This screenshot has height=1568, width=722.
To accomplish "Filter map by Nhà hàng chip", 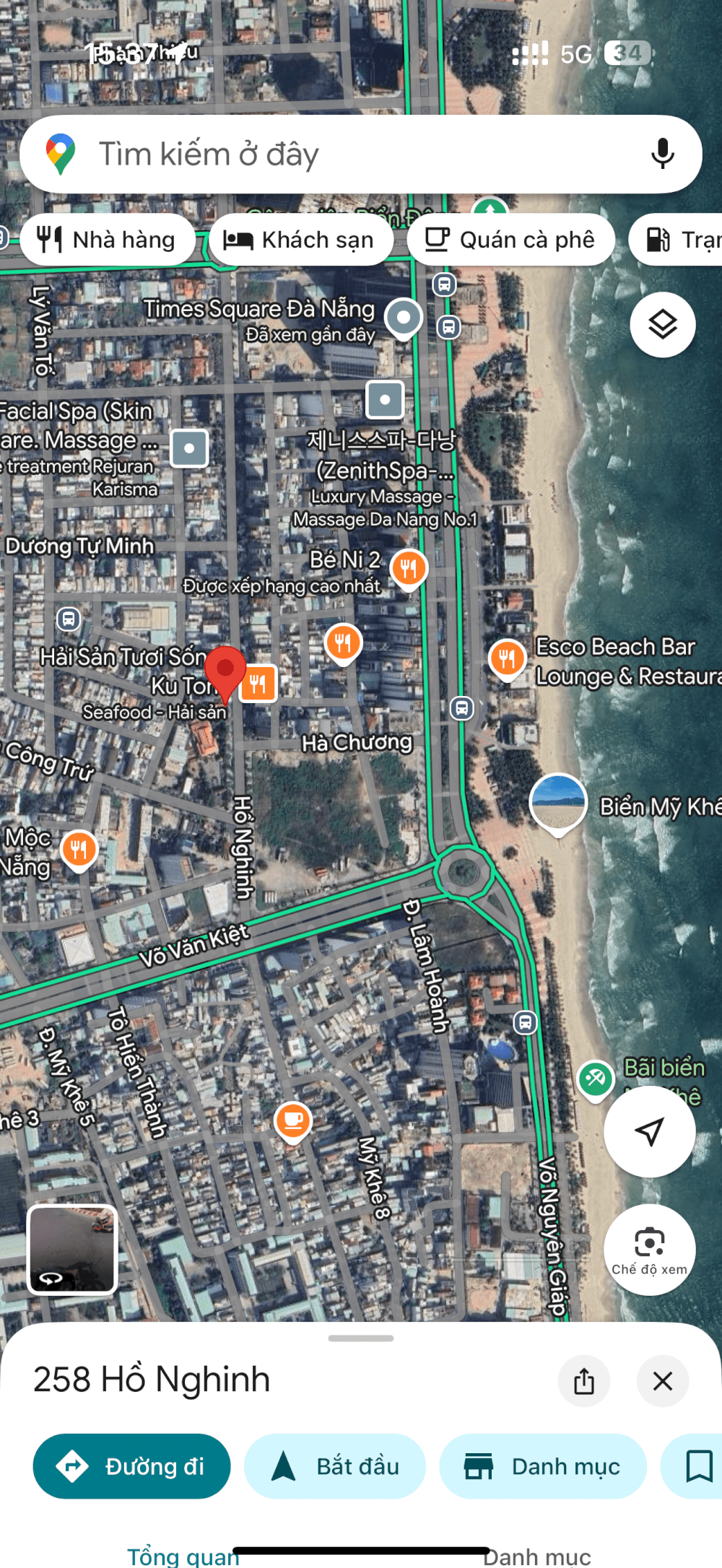I will coord(108,240).
